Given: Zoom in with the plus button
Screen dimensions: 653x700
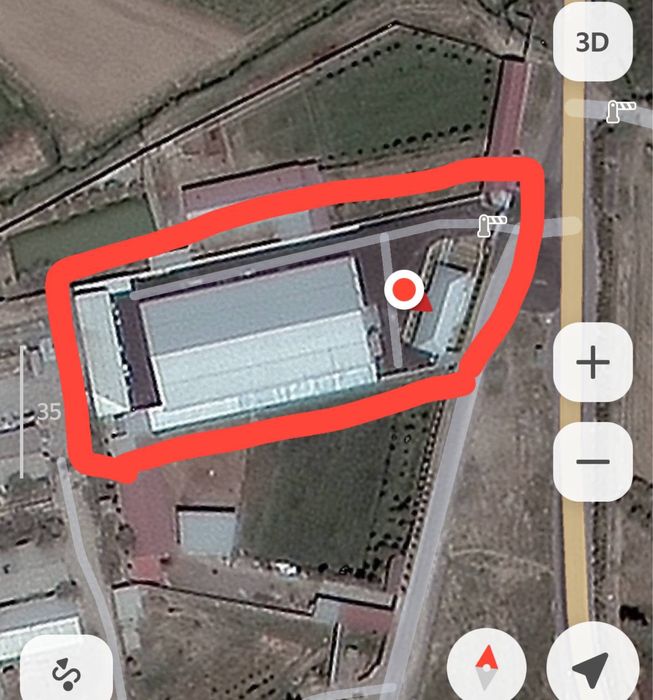Looking at the screenshot, I should click(592, 363).
